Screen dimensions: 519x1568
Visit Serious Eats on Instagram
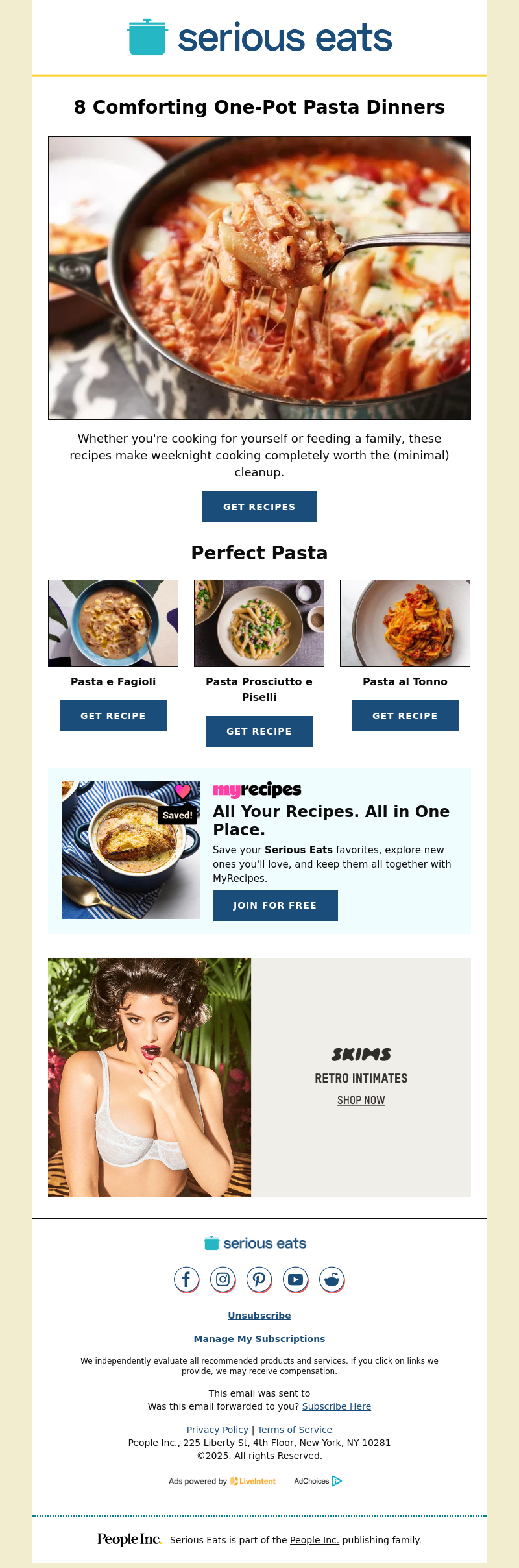tap(223, 1279)
